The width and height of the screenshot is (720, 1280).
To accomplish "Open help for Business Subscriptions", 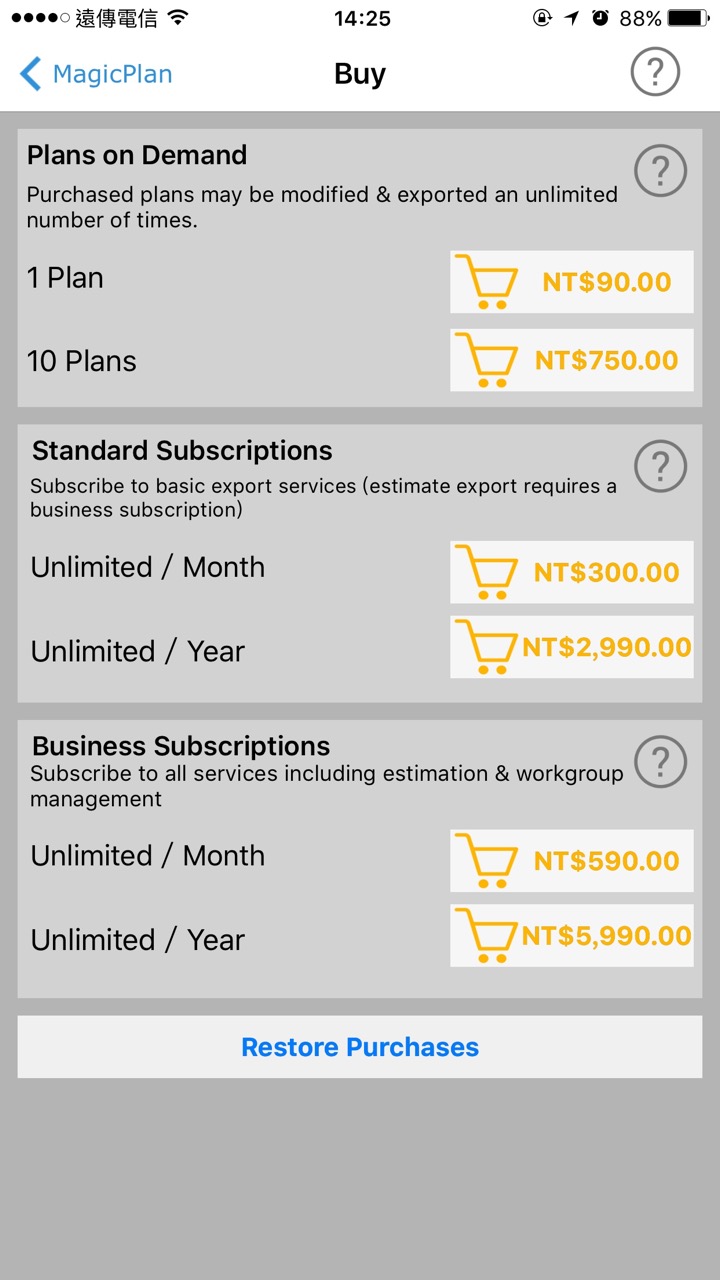I will pos(660,762).
